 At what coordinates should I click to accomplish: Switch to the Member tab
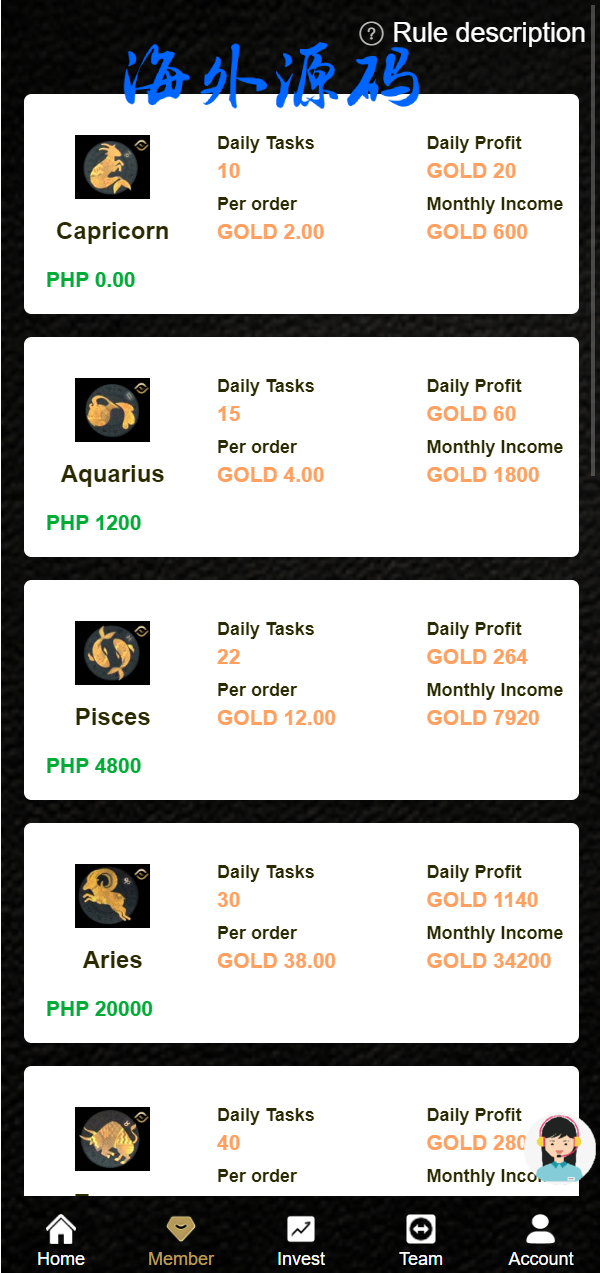click(181, 1240)
